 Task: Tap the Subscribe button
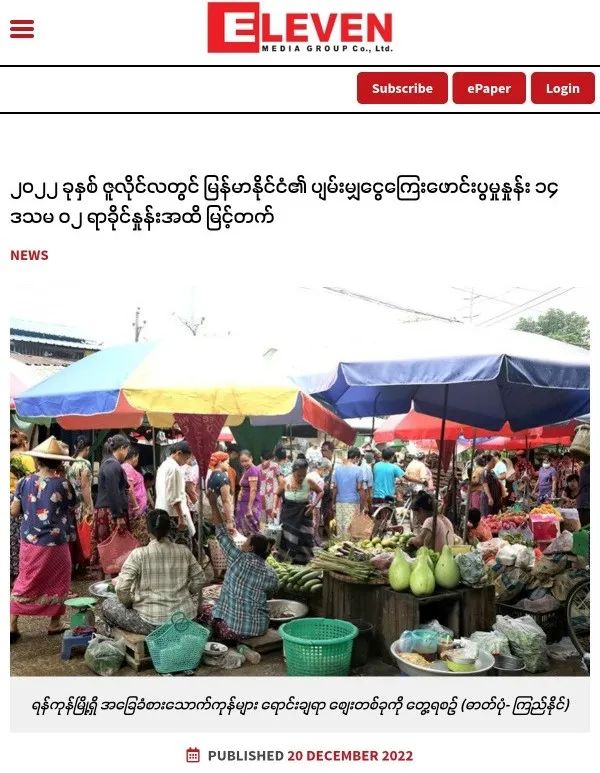pos(402,88)
